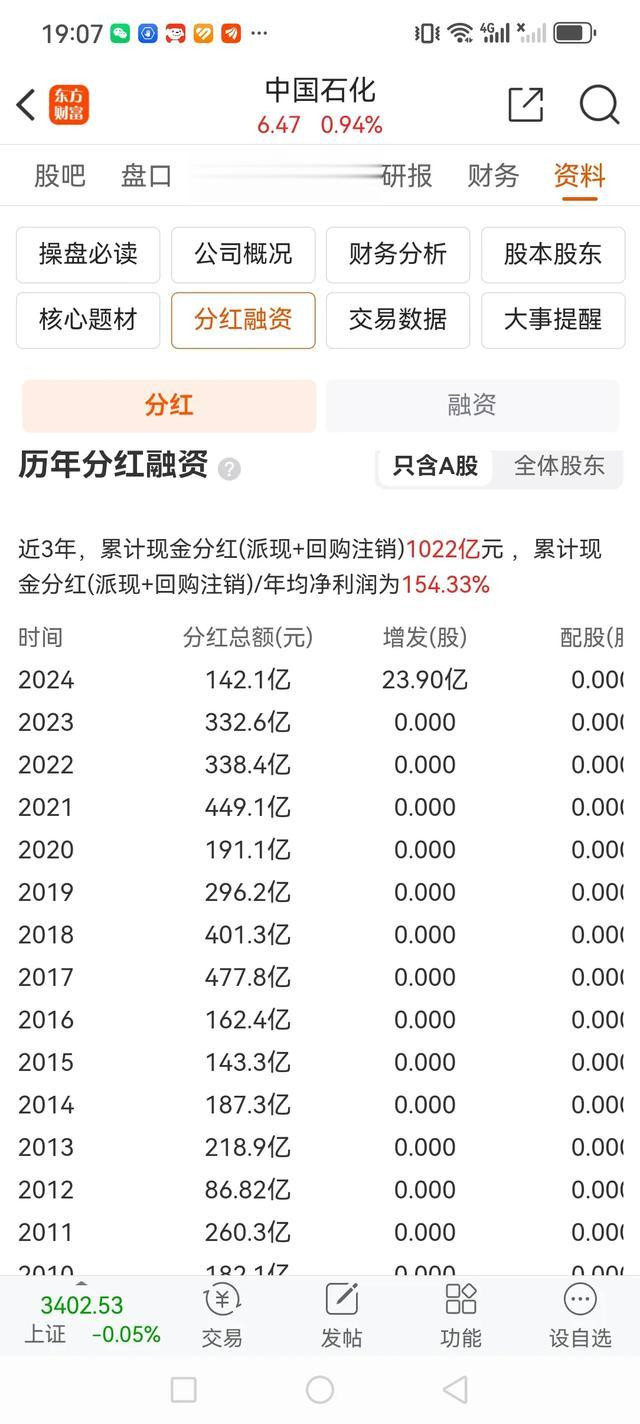Select the 大事提醒 chip

click(x=553, y=320)
